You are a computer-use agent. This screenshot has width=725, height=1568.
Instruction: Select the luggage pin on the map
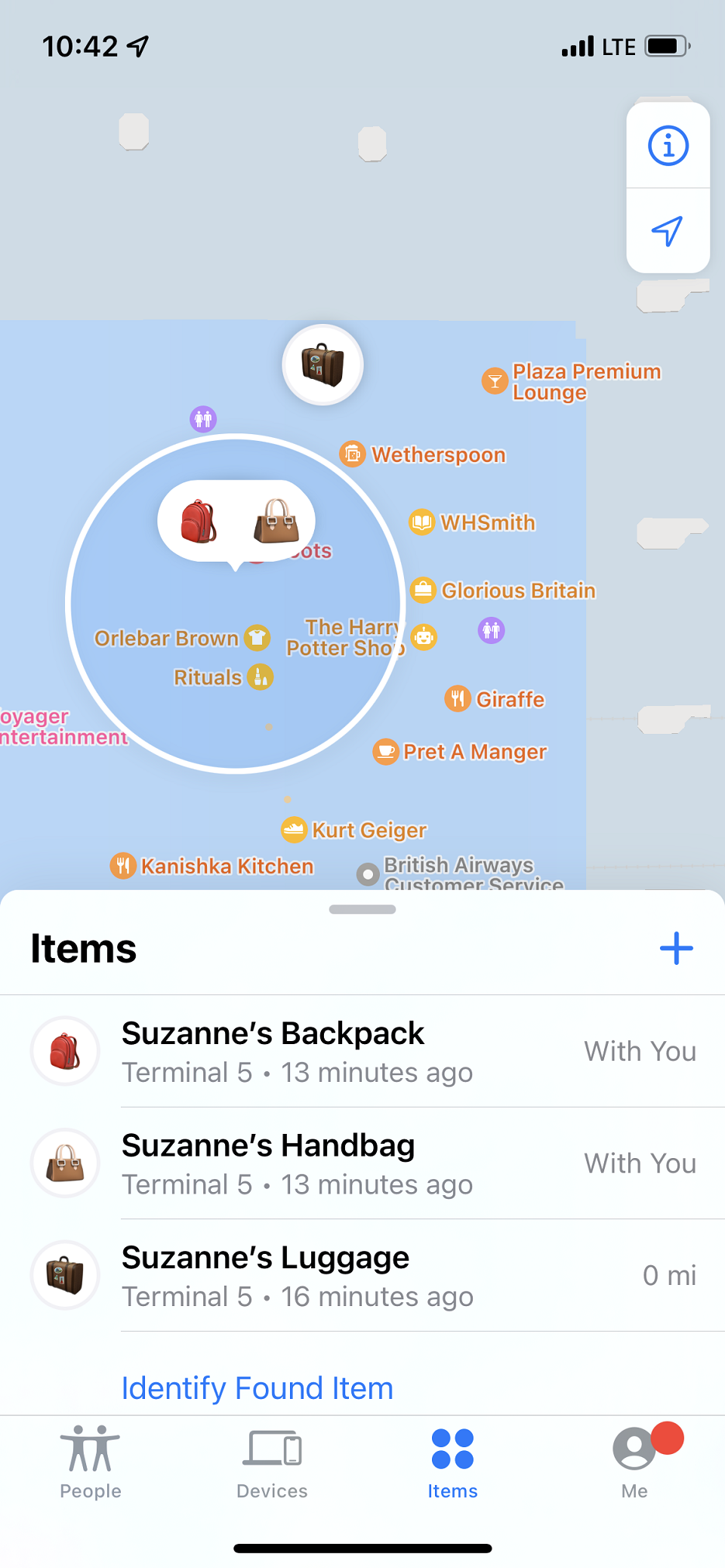pyautogui.click(x=322, y=365)
